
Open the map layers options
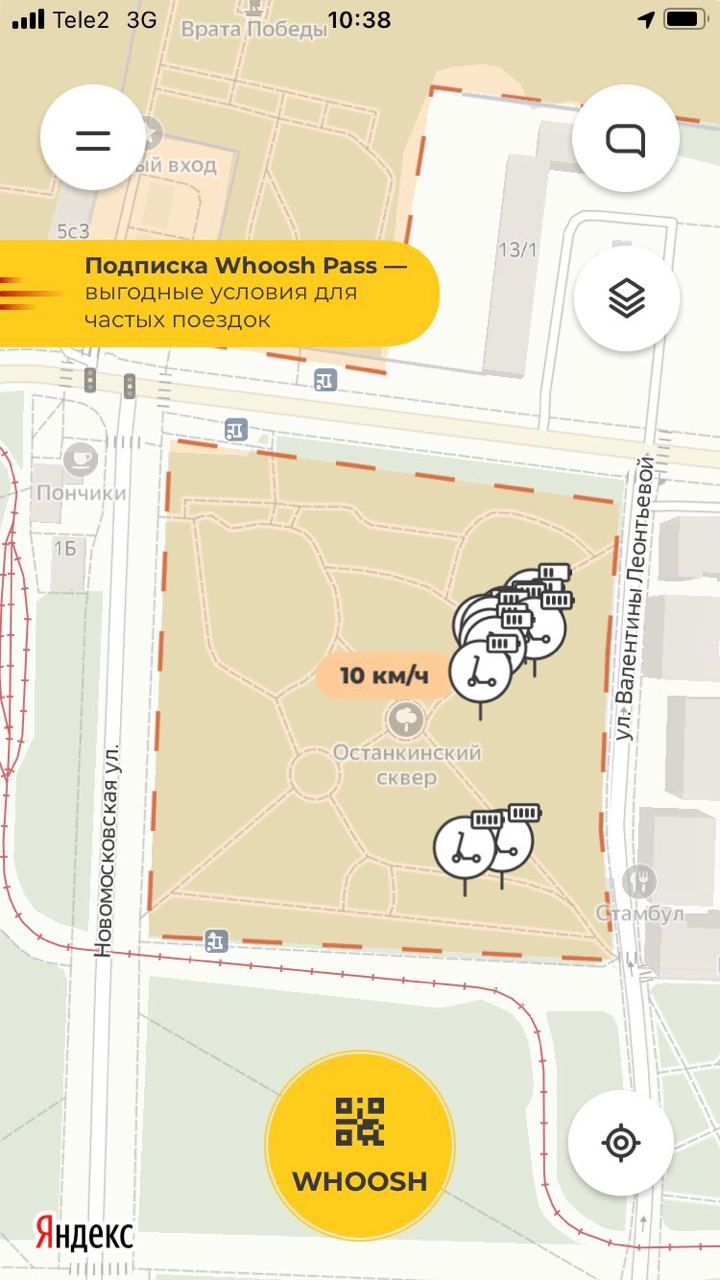tap(626, 298)
